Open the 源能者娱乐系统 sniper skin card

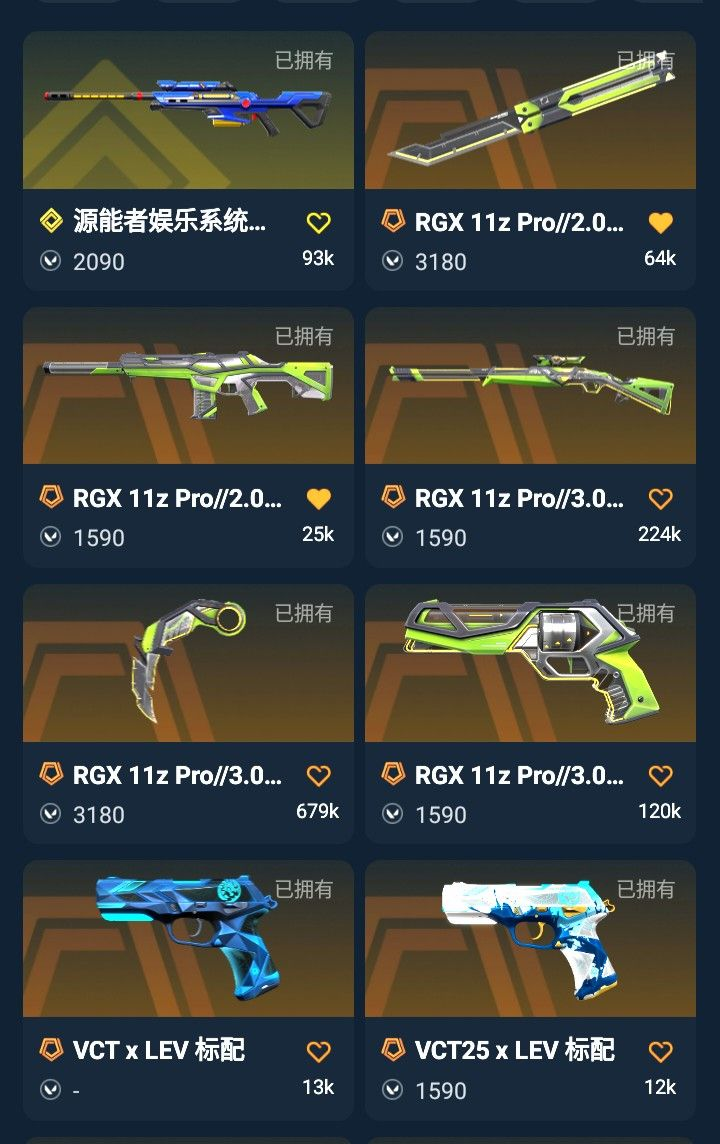pyautogui.click(x=188, y=110)
